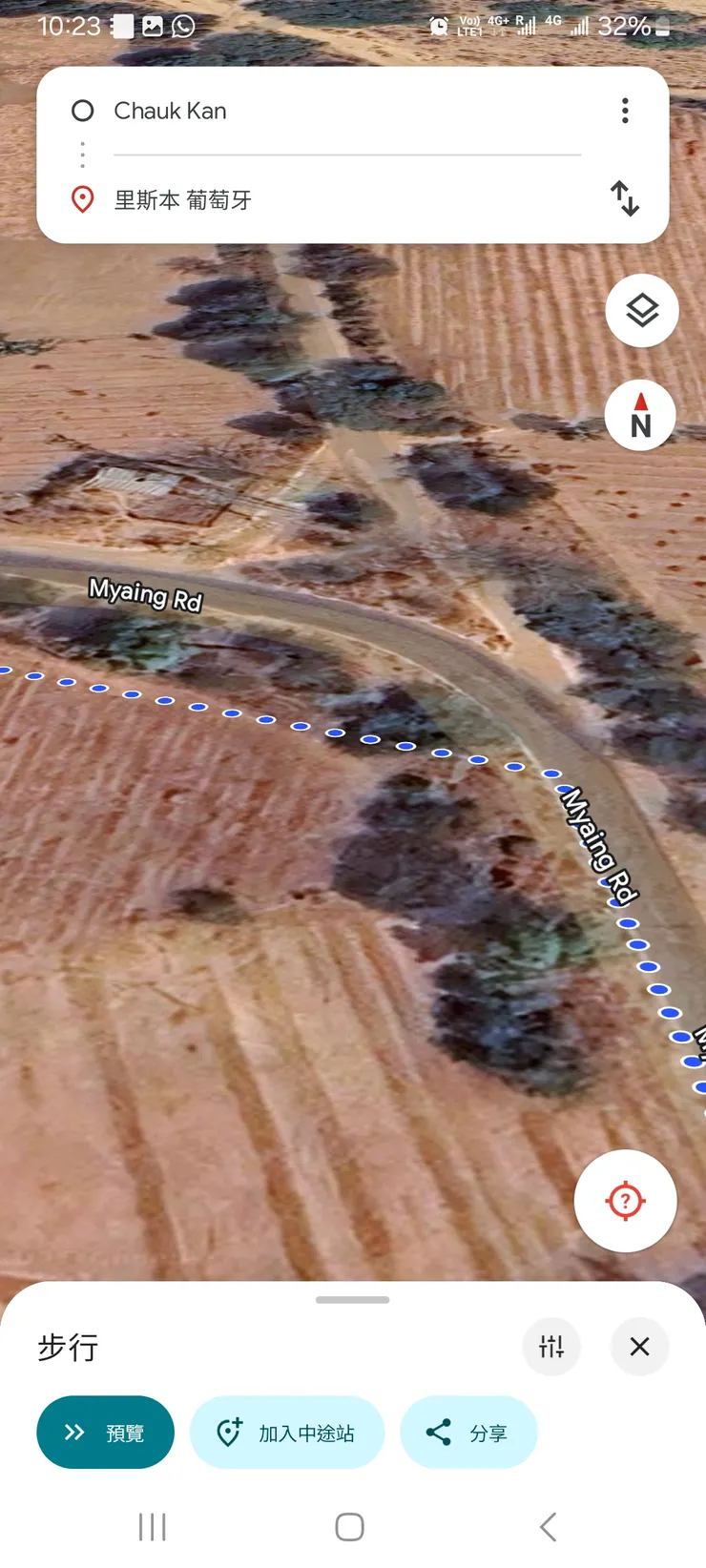Swap start and destination
The image size is (706, 1568).
pyautogui.click(x=625, y=198)
